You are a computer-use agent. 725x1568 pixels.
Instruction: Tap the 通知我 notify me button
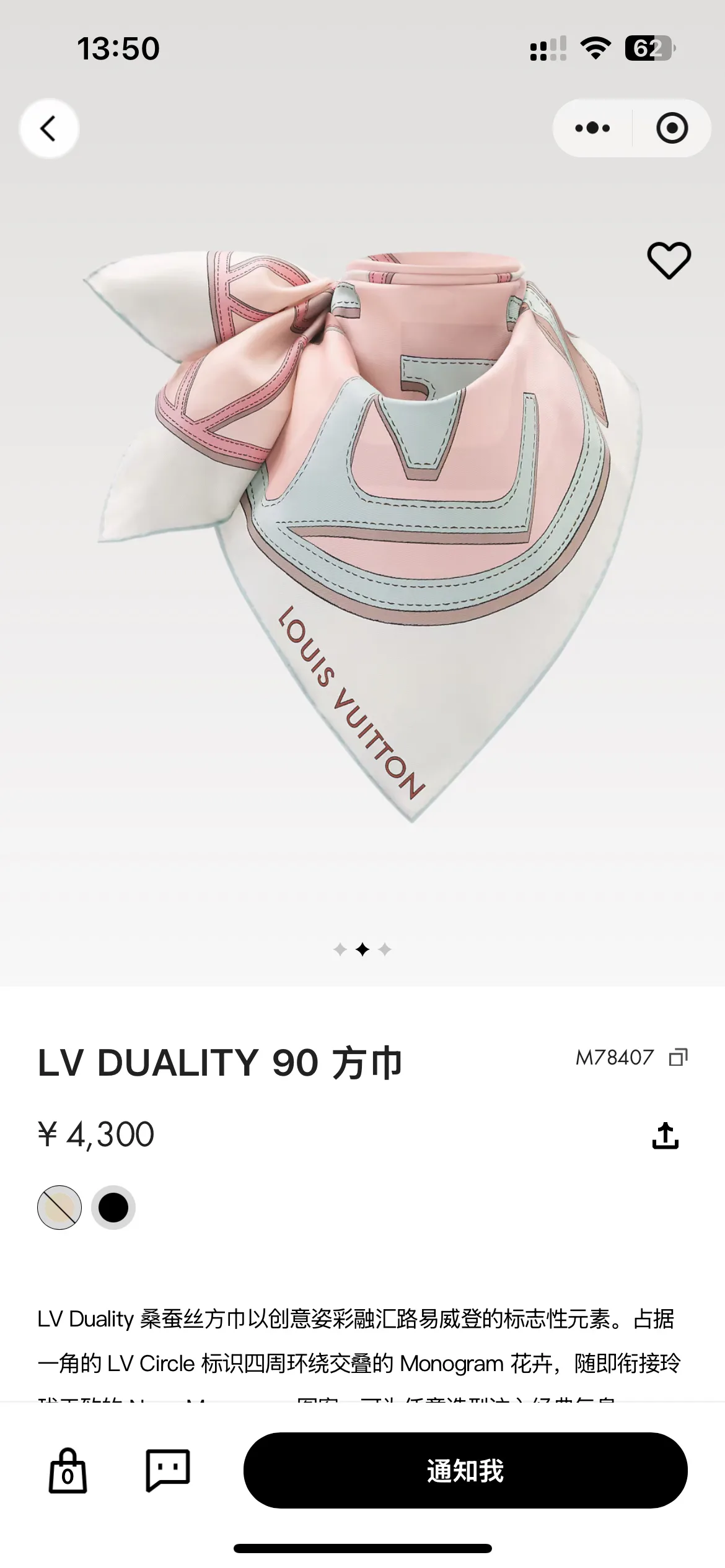coord(465,1470)
